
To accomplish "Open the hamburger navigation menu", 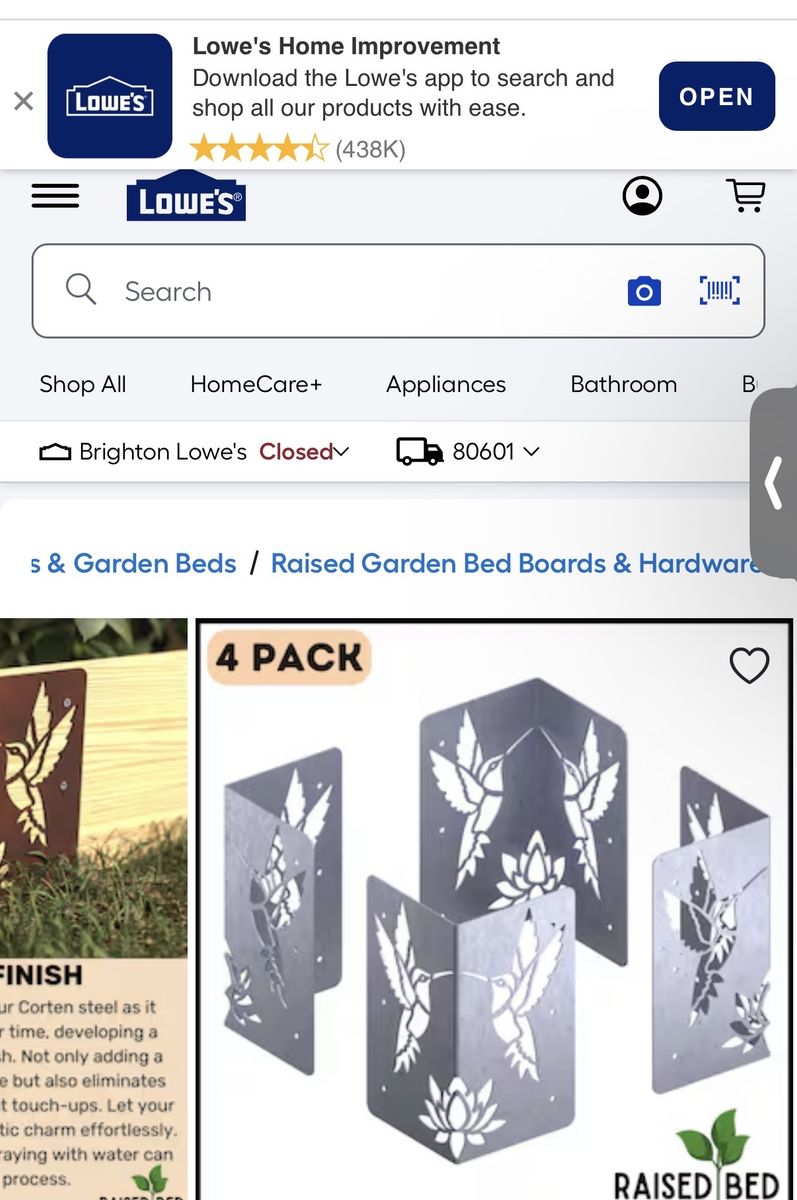I will [55, 196].
